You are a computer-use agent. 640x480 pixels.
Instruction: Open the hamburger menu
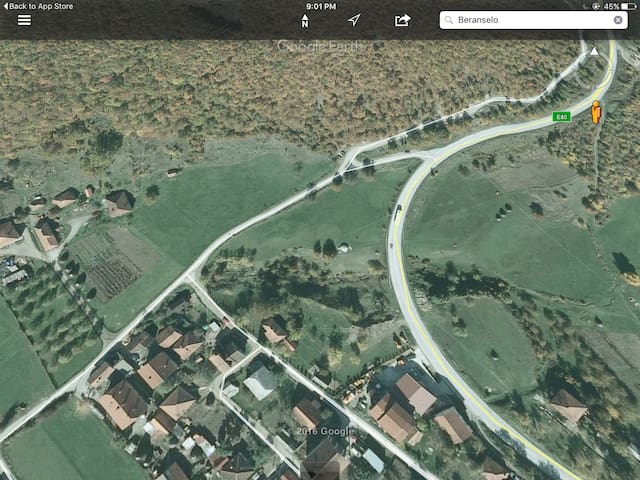point(24,20)
